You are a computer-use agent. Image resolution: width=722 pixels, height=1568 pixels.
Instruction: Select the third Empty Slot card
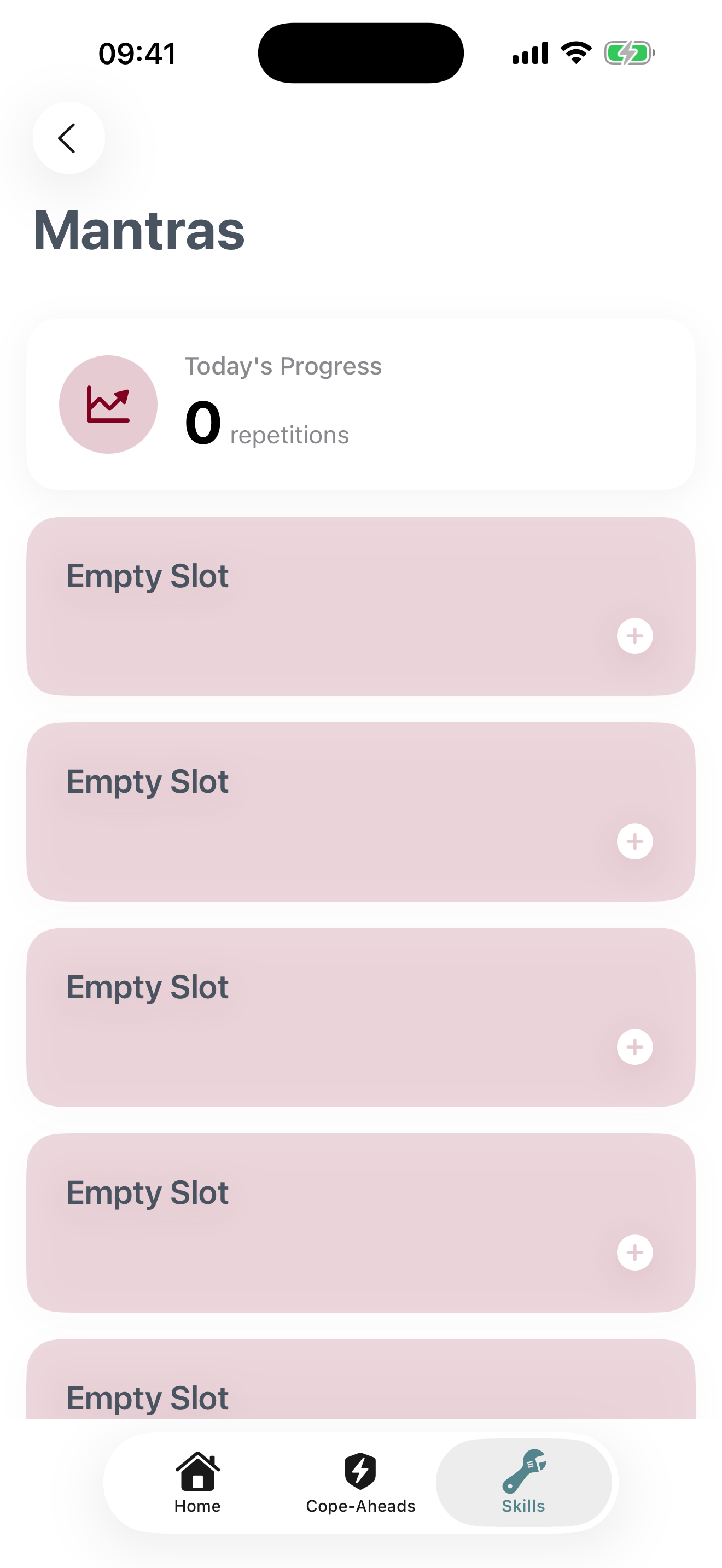pyautogui.click(x=361, y=1016)
